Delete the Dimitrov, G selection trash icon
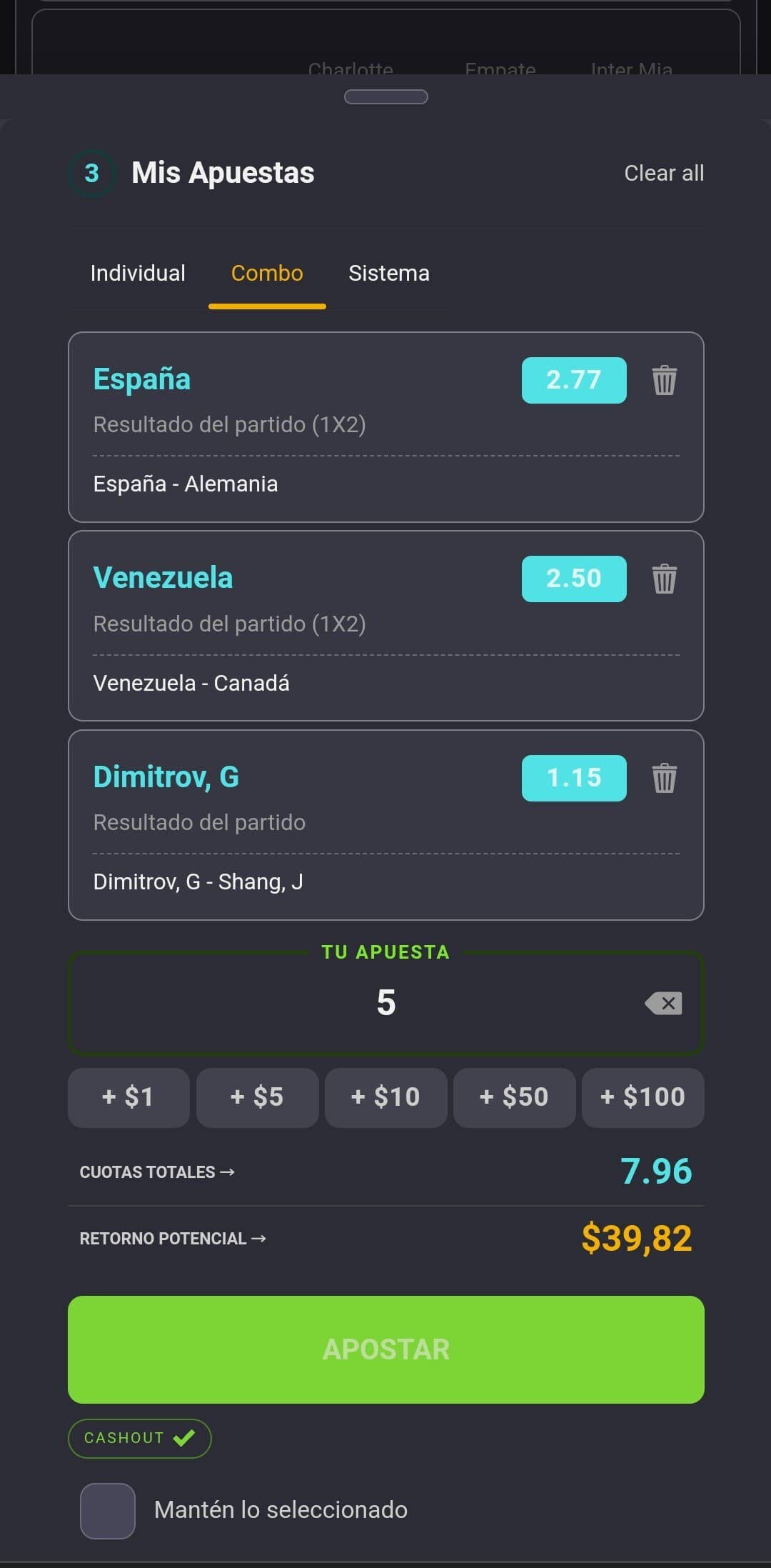Image resolution: width=771 pixels, height=1568 pixels. (663, 778)
